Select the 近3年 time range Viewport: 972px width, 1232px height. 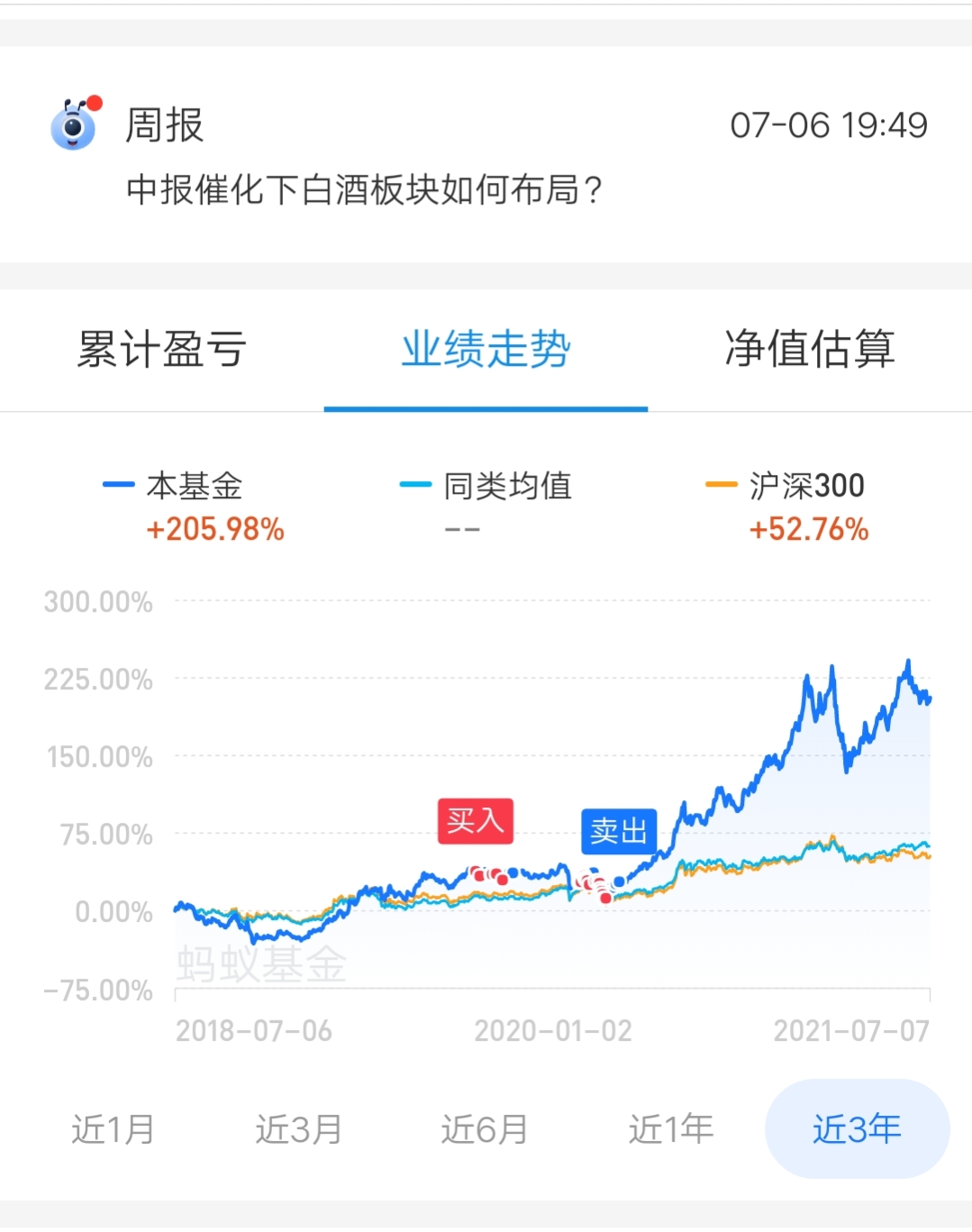tap(857, 1128)
